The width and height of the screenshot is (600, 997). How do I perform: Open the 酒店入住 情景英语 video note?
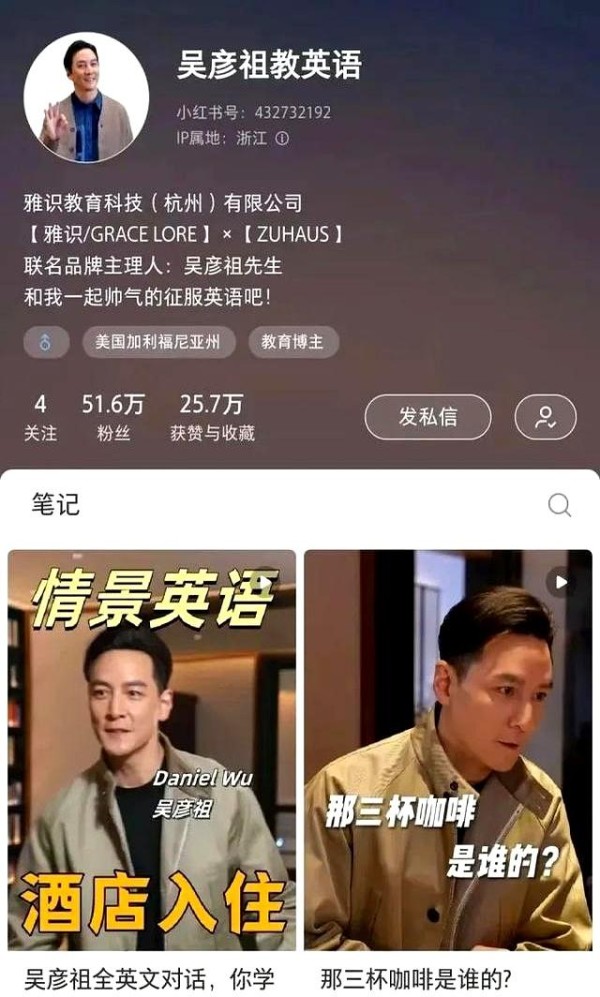(x=151, y=750)
